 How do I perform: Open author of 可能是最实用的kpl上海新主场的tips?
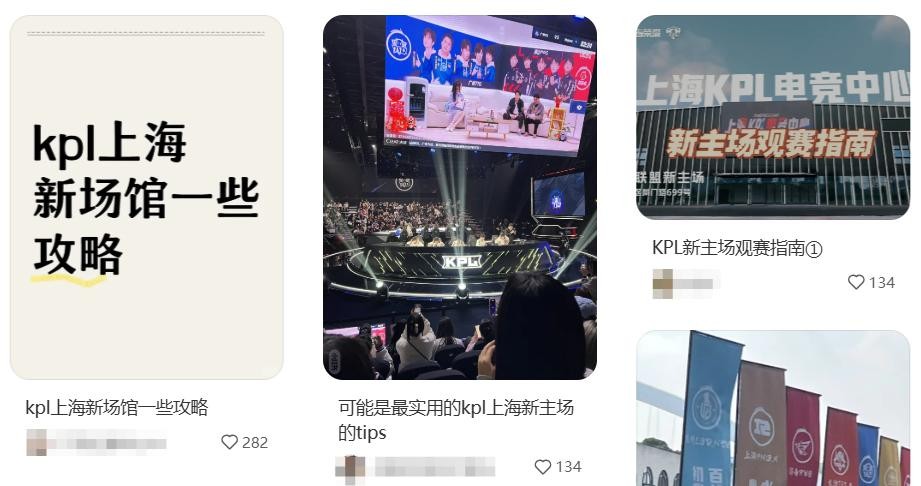[415, 467]
